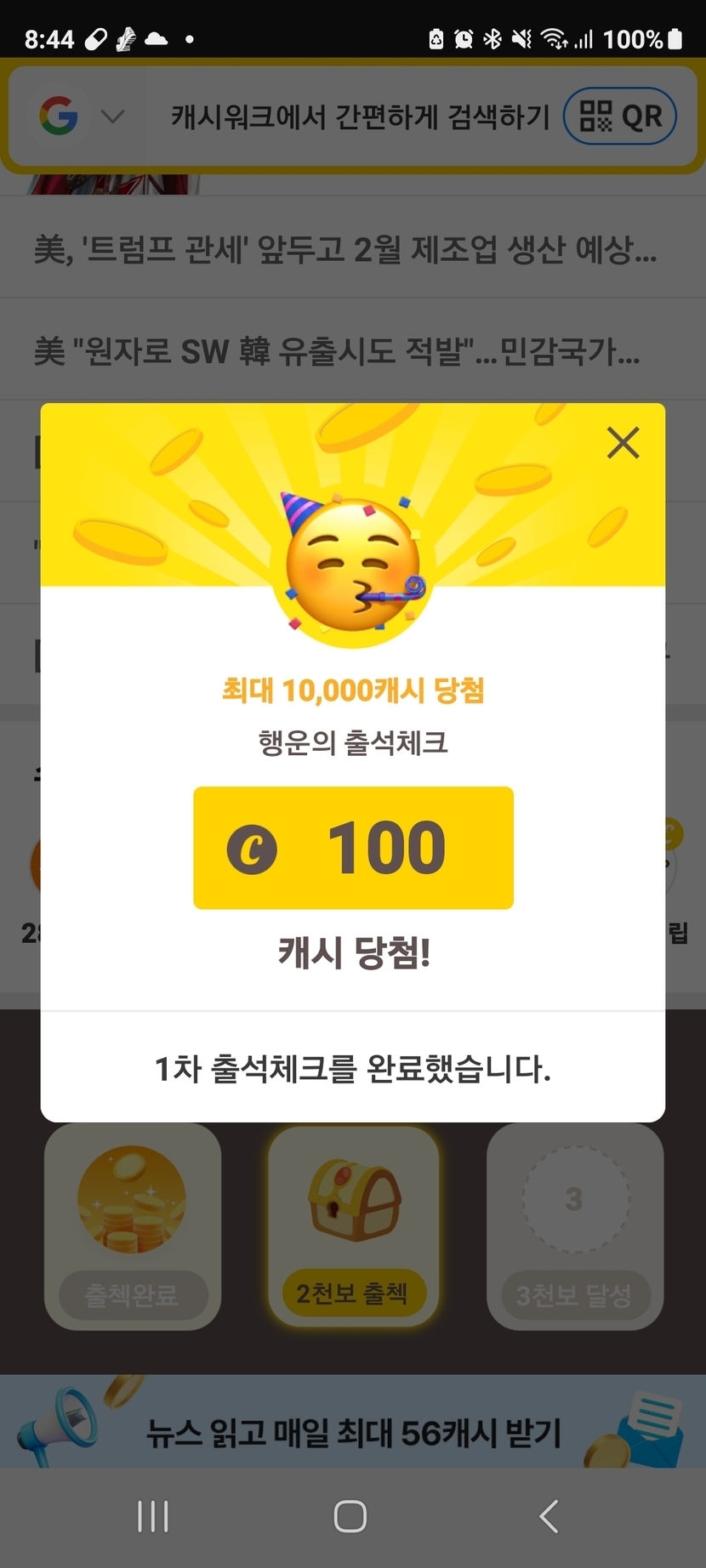Tap the 3천보 달성 reward slot

(x=574, y=1225)
